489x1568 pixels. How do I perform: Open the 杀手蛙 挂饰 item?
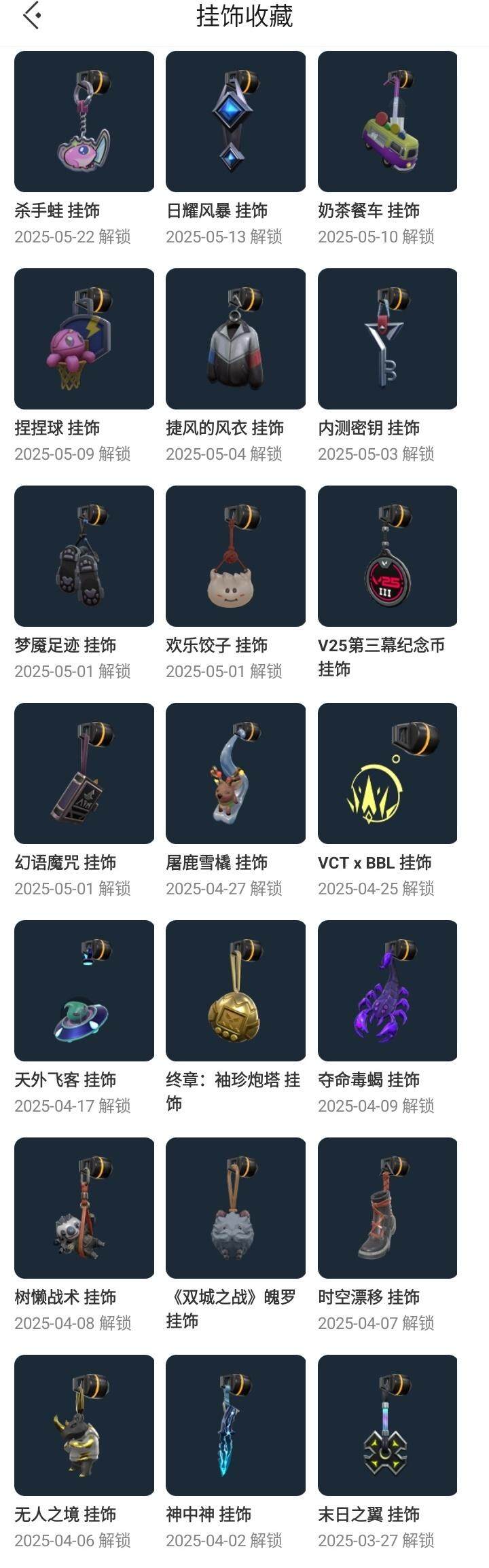[x=84, y=122]
